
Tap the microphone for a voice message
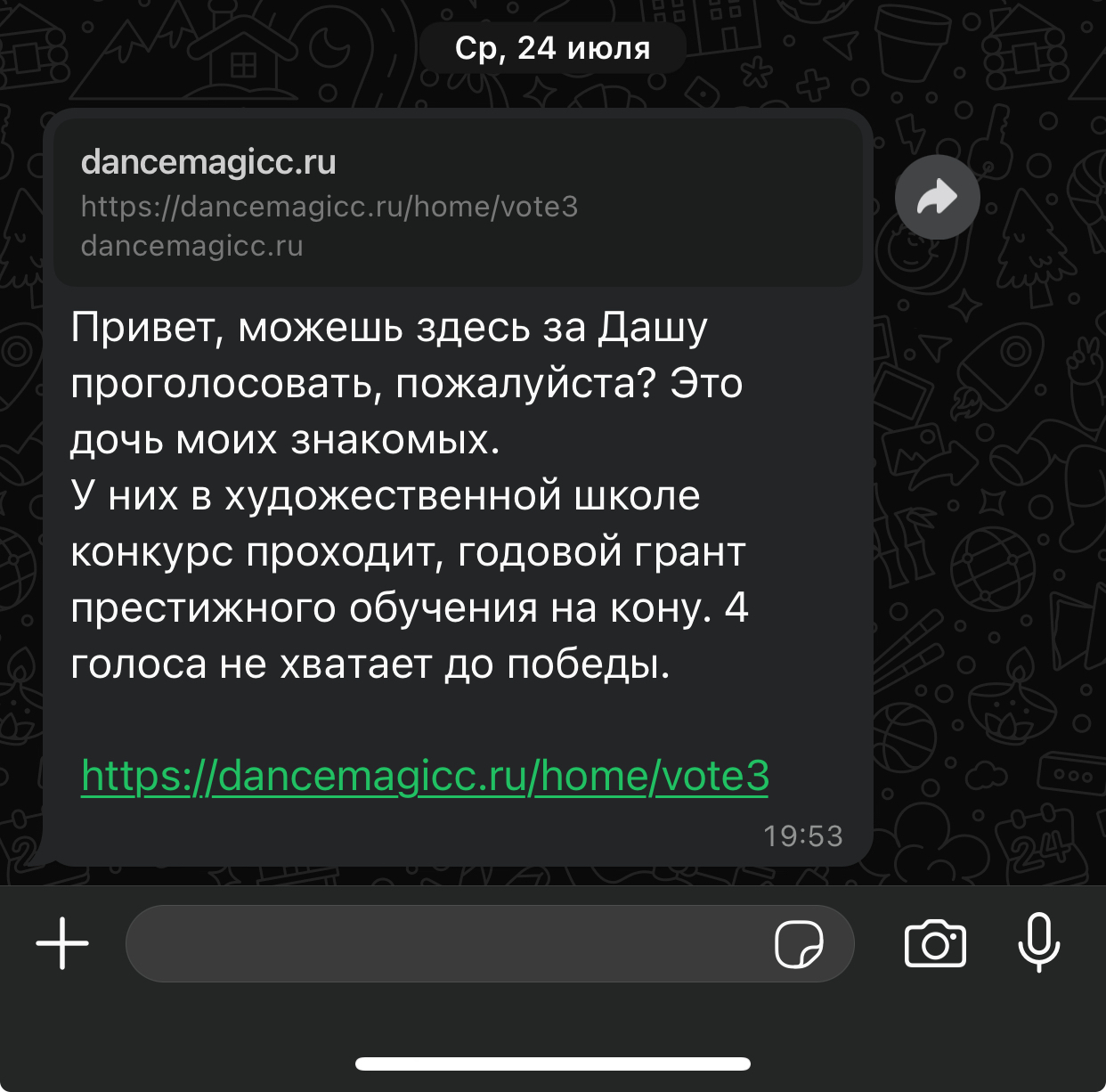(x=1038, y=943)
